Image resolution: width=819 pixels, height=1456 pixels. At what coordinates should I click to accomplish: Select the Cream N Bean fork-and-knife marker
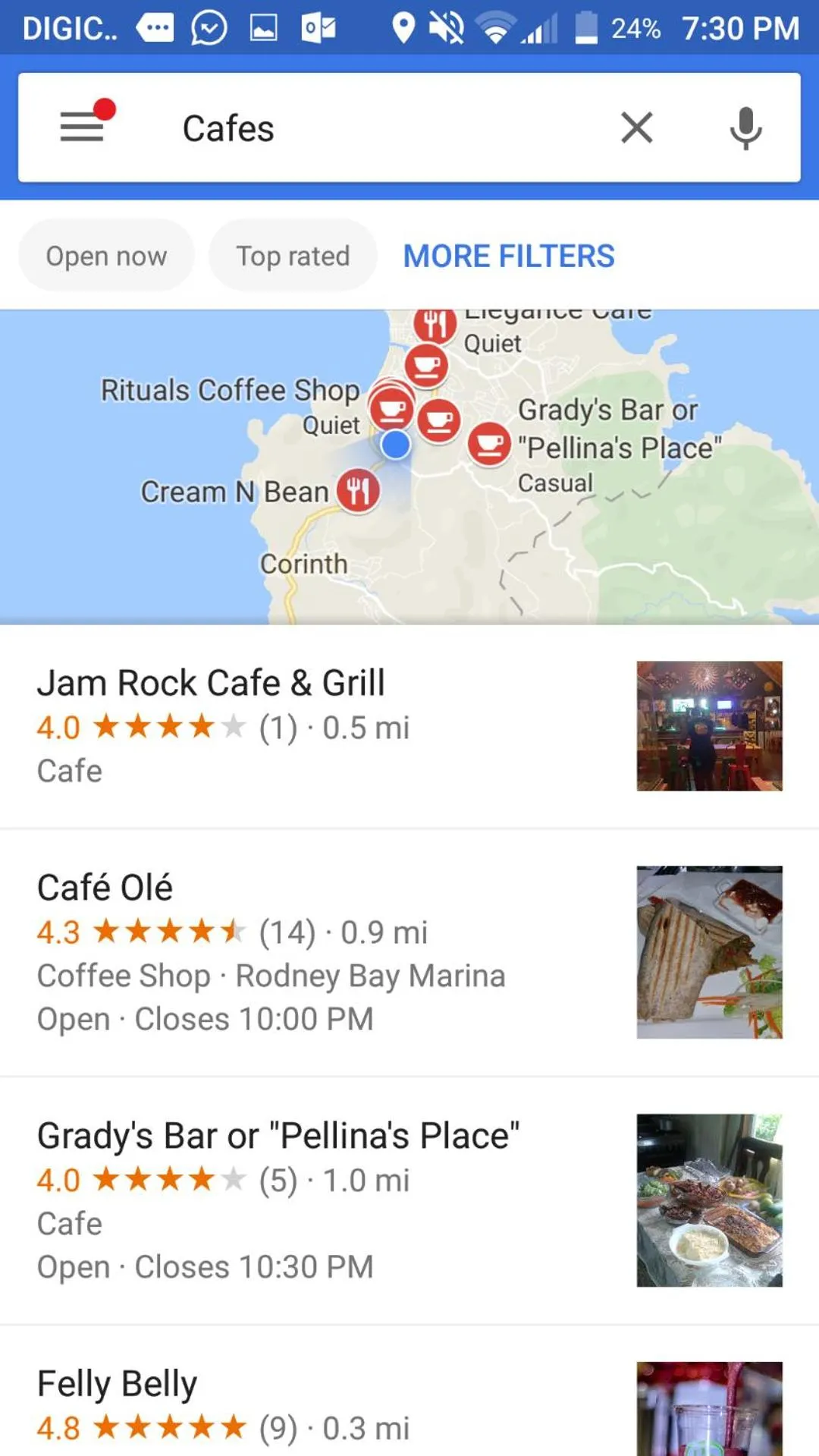click(x=358, y=489)
